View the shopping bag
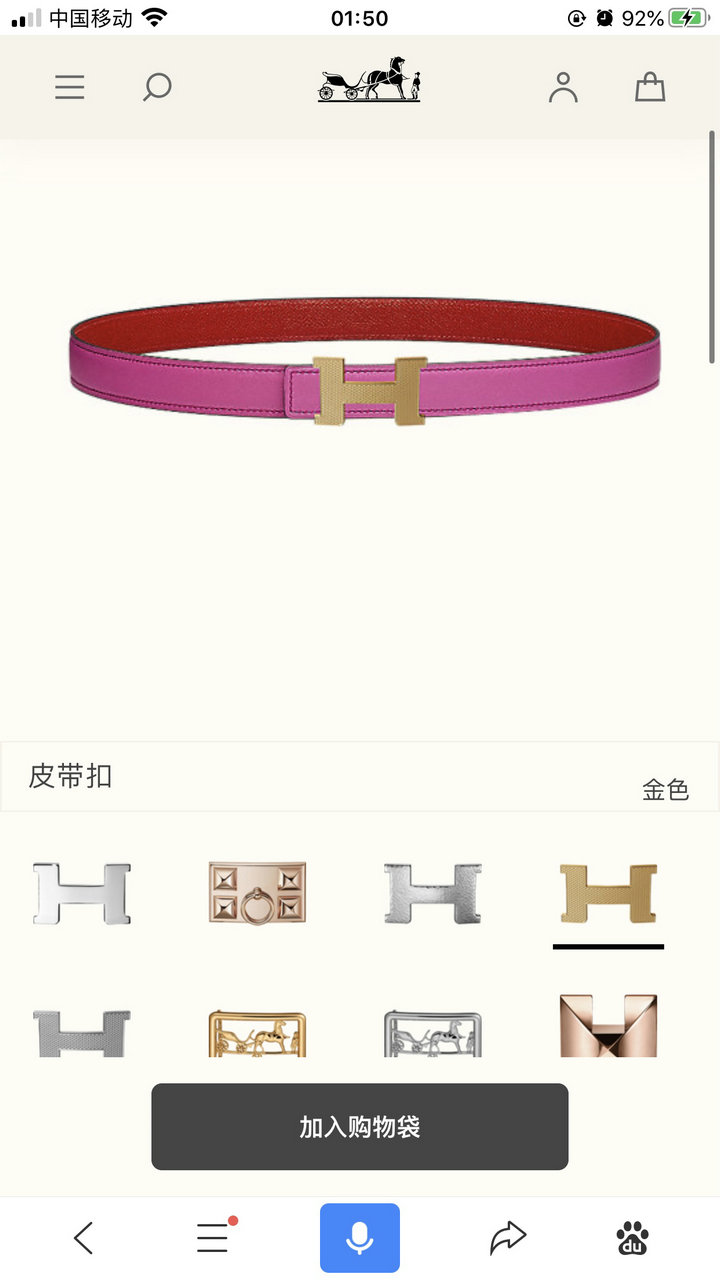The image size is (720, 1280). tap(650, 88)
